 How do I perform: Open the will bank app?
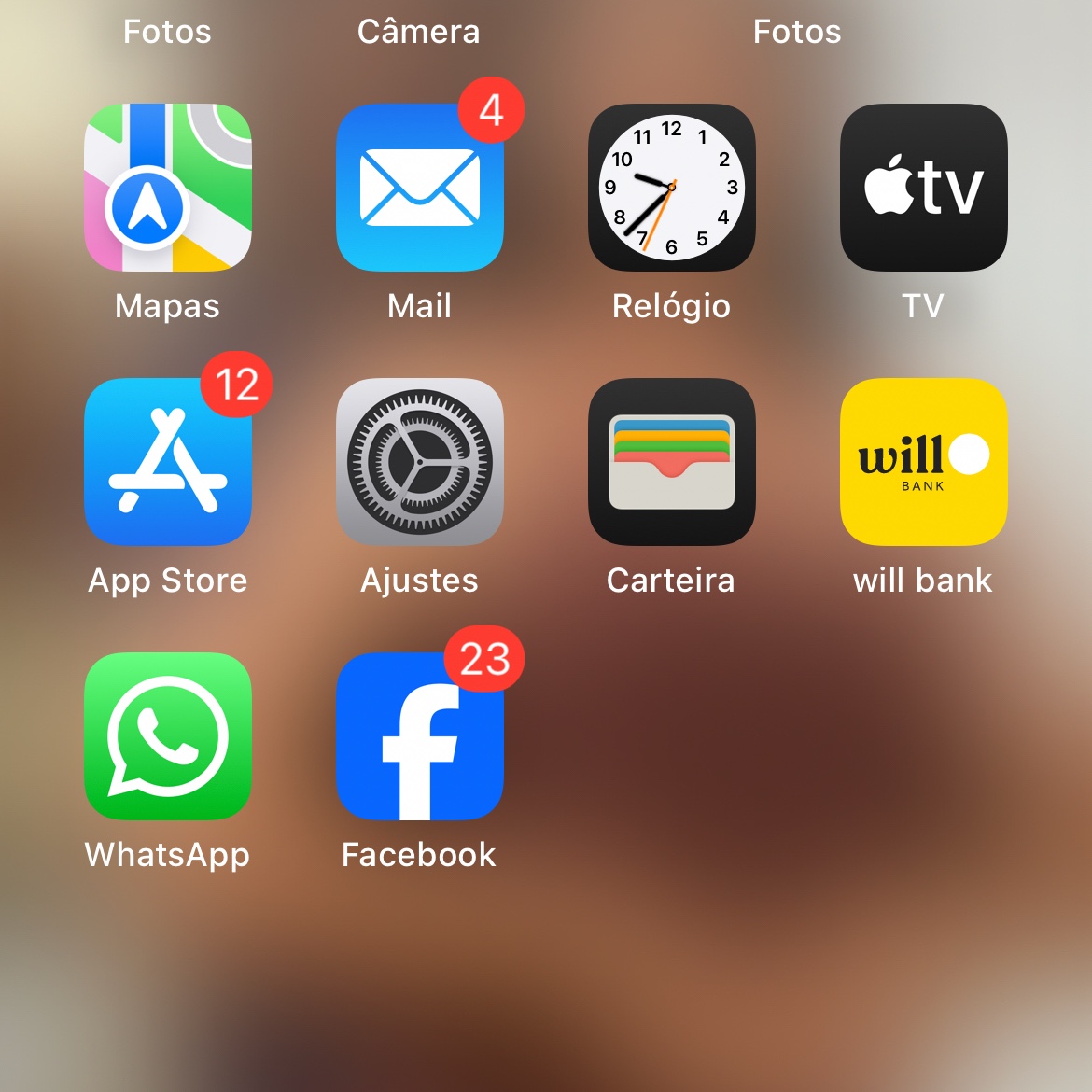[924, 462]
